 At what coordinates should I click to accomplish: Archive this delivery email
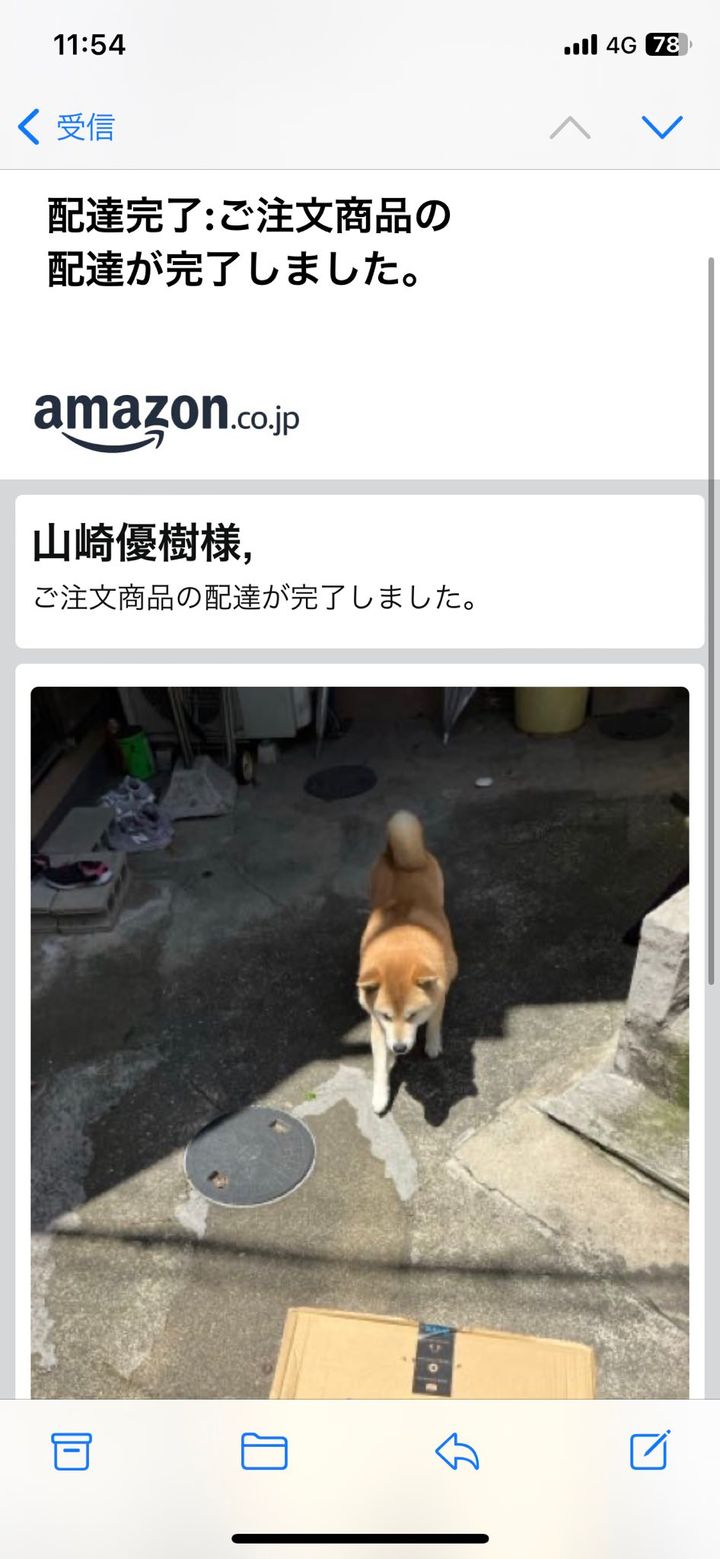point(71,1451)
